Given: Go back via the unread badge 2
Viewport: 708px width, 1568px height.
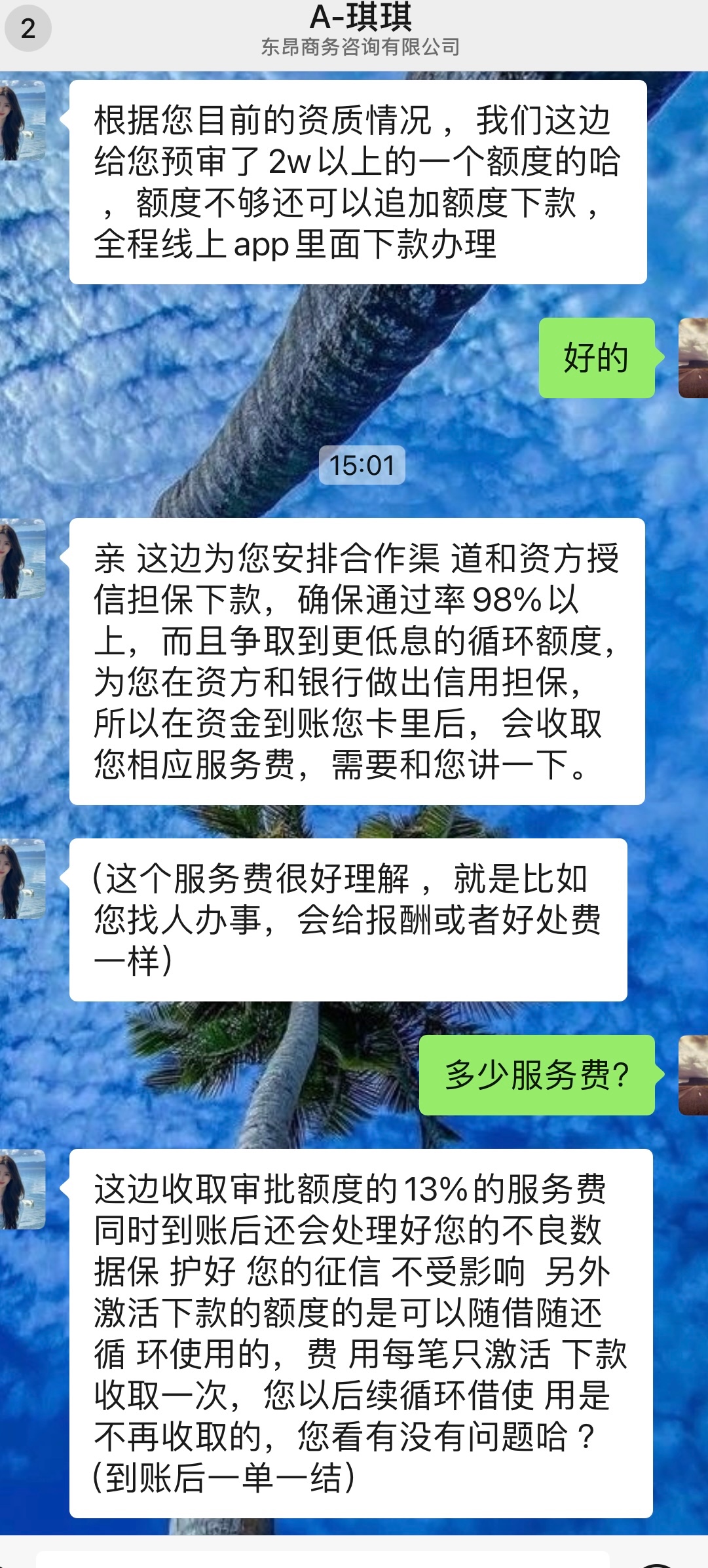Looking at the screenshot, I should (28, 28).
